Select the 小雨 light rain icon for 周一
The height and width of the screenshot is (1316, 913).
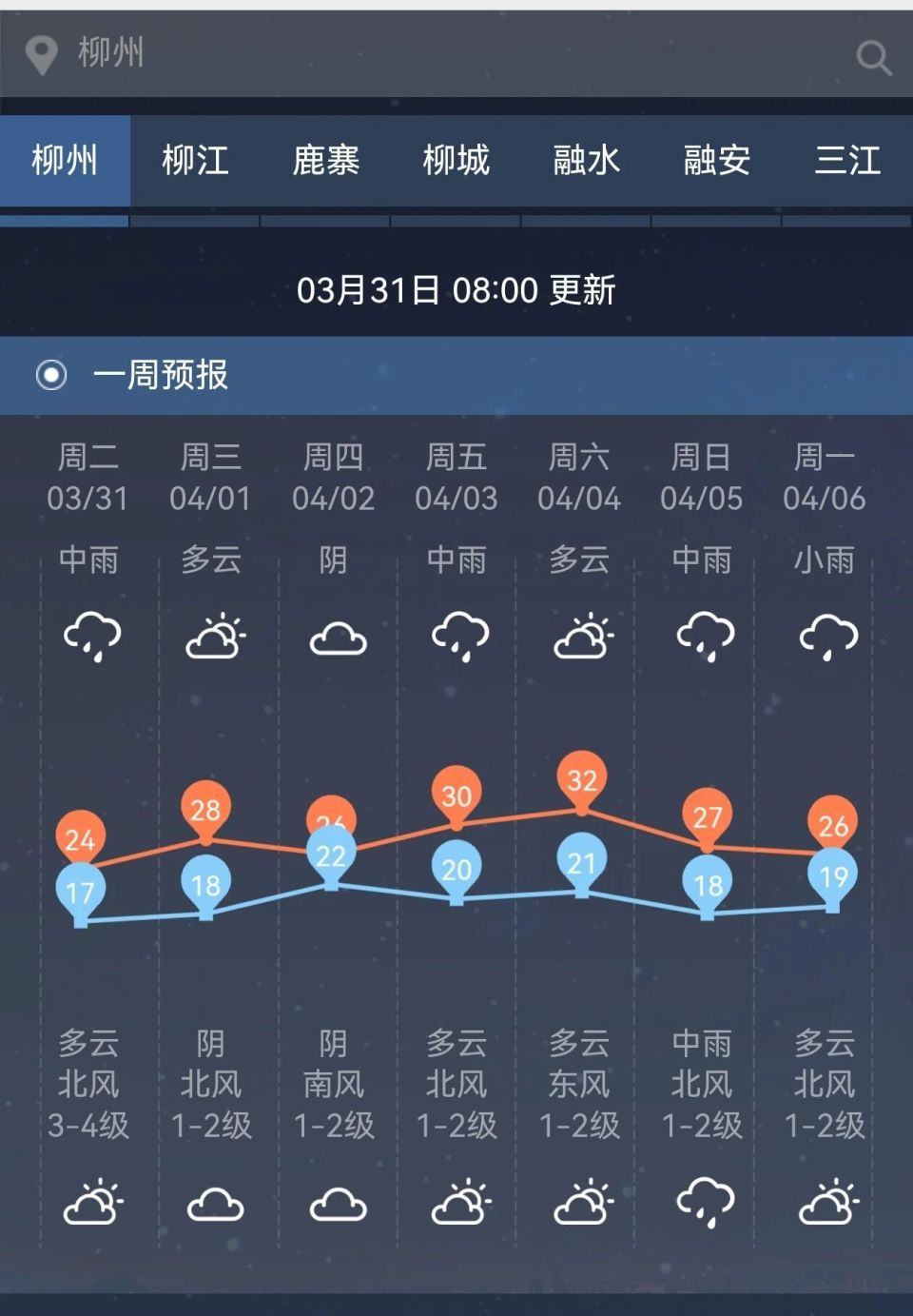[x=826, y=636]
